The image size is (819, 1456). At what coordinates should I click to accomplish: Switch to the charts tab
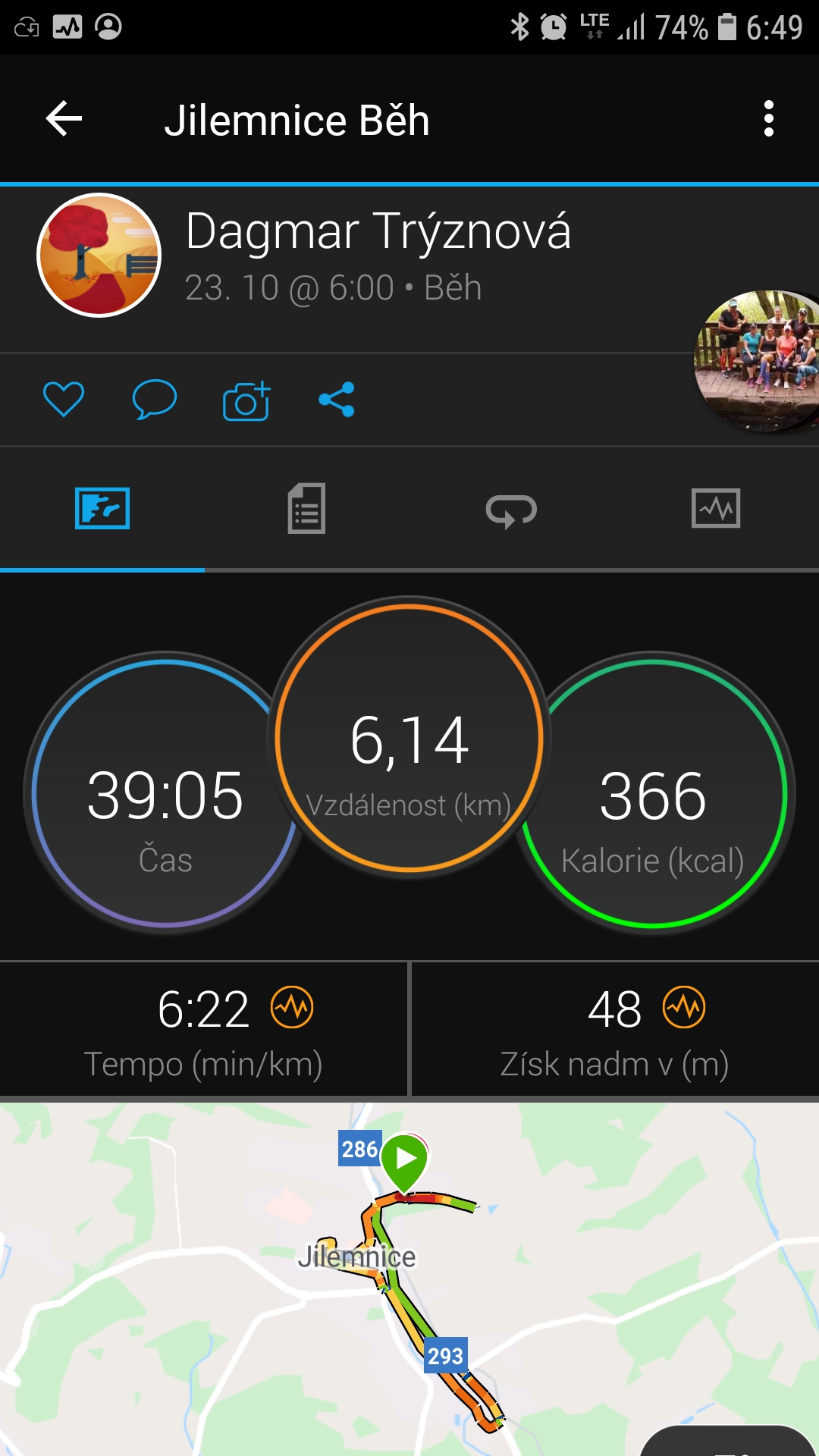tap(716, 508)
